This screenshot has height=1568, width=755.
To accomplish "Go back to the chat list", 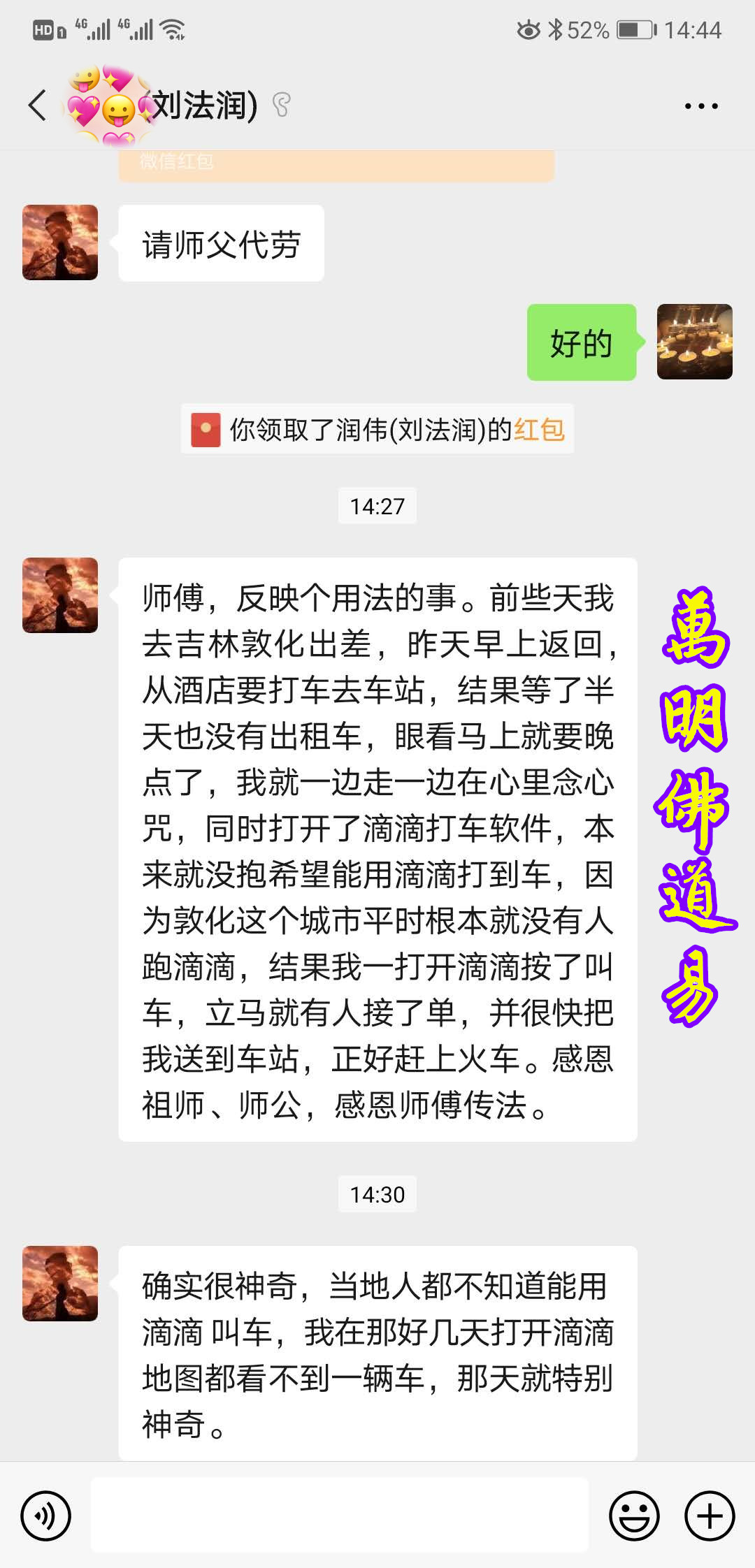I will click(x=38, y=106).
